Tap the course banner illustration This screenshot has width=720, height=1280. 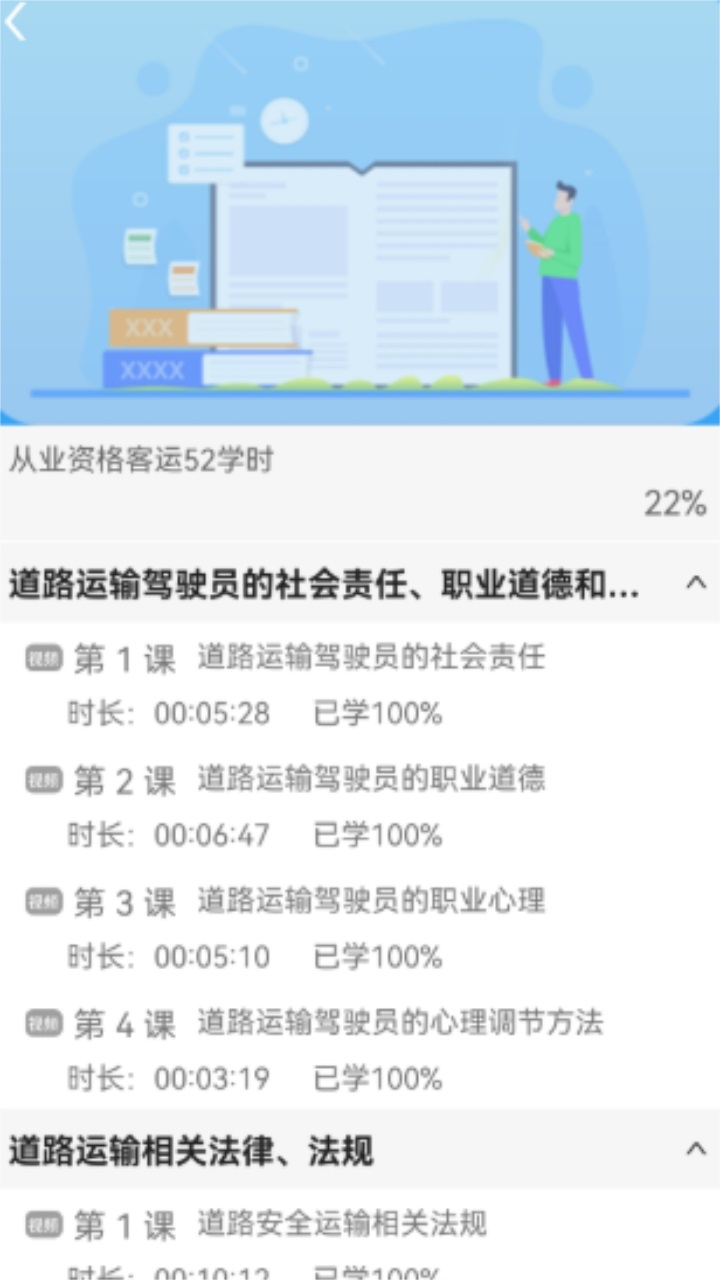360,210
